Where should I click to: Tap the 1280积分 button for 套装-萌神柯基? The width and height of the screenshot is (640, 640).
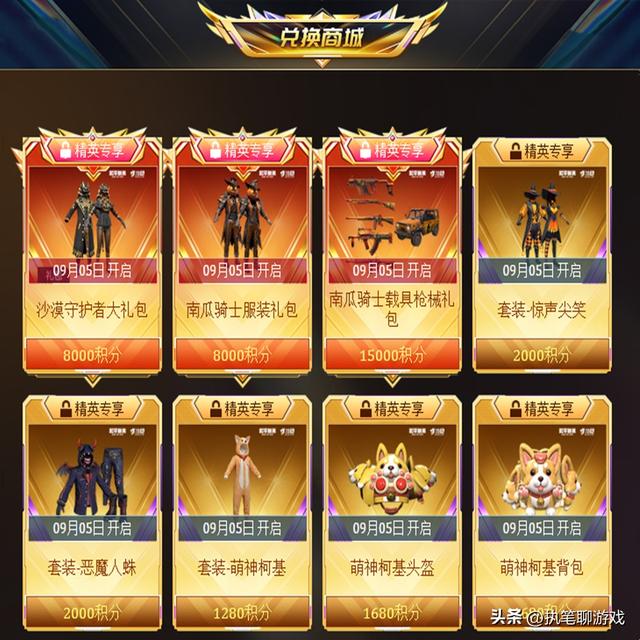[x=241, y=610]
